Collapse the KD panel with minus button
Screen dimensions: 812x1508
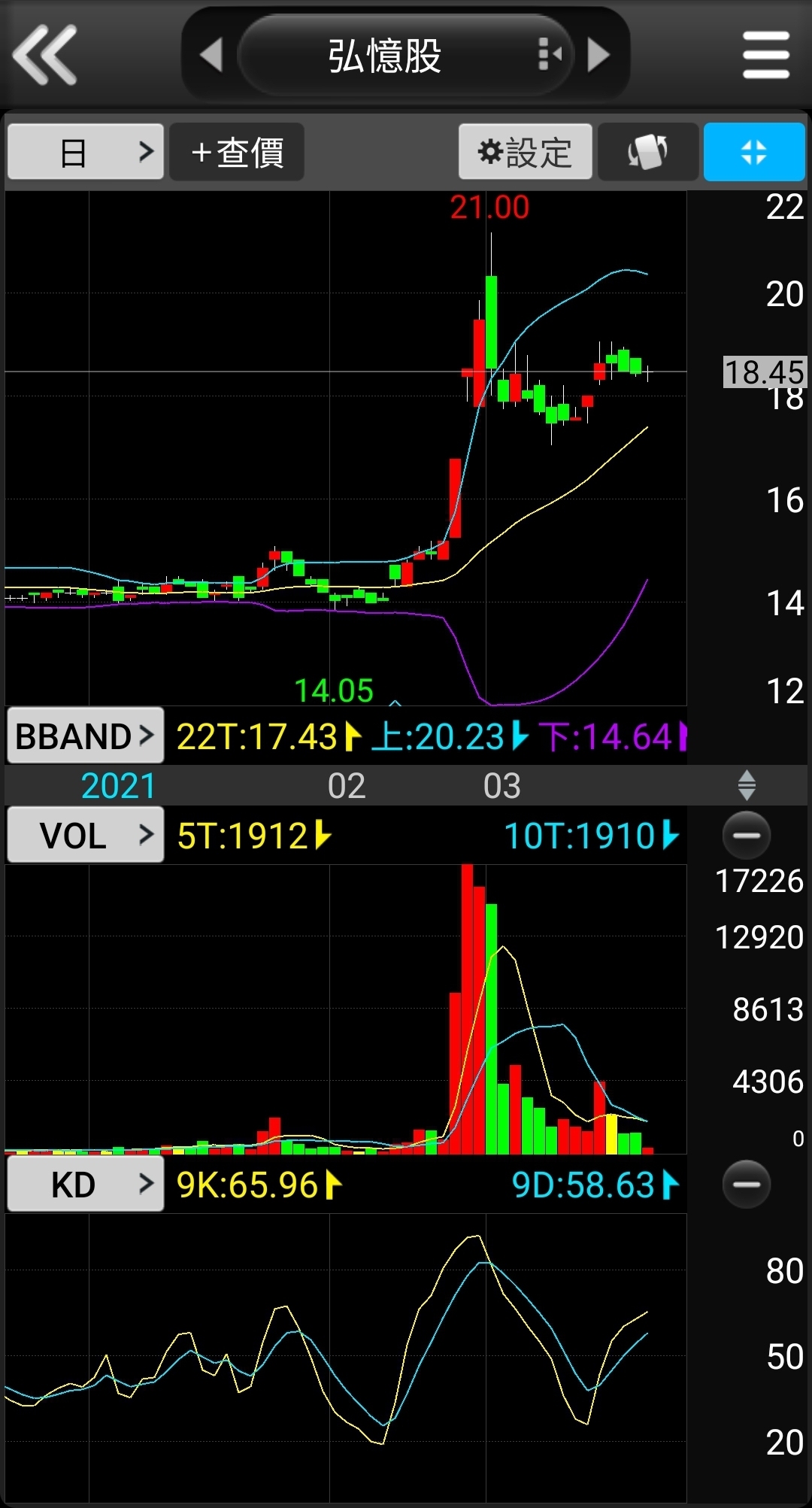(x=746, y=1185)
